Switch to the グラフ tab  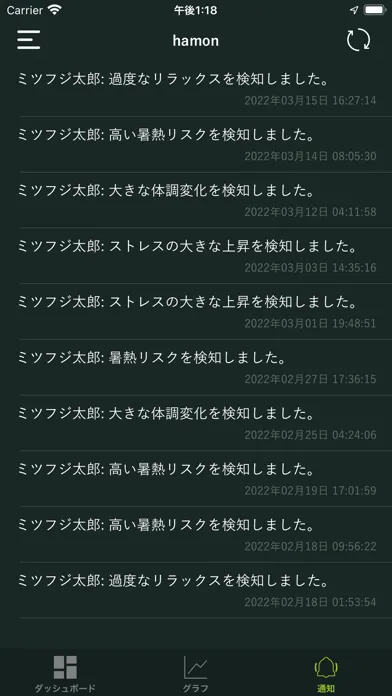(x=196, y=674)
